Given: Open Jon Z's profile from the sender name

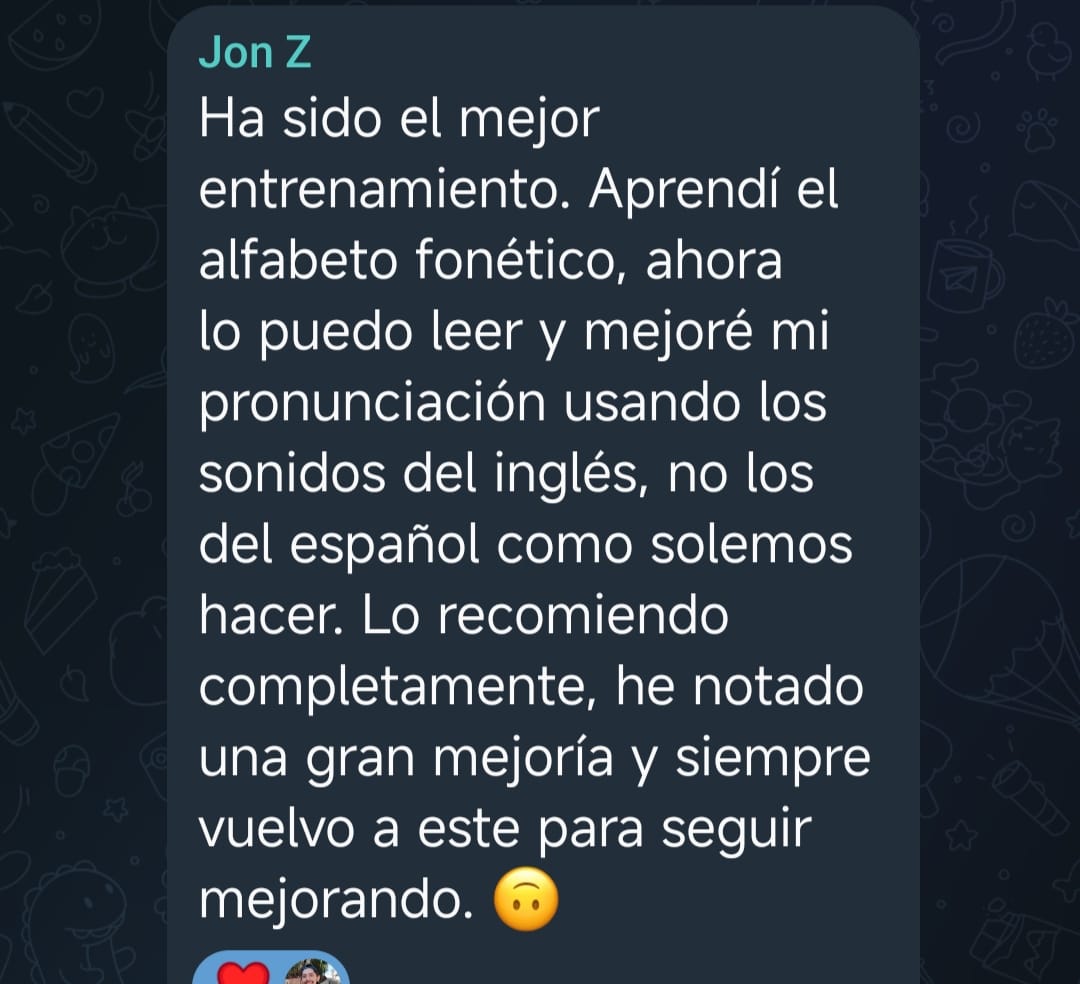Looking at the screenshot, I should [x=255, y=53].
